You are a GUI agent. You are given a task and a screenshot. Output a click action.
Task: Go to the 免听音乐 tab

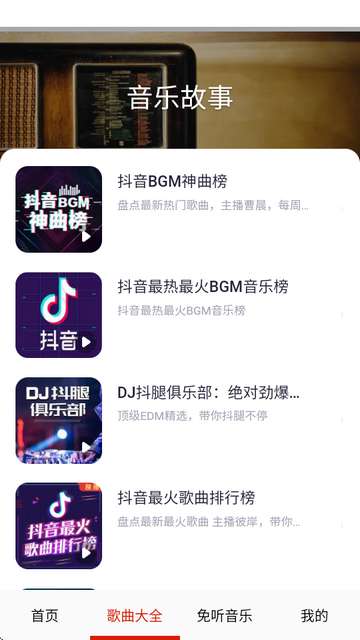tap(224, 616)
